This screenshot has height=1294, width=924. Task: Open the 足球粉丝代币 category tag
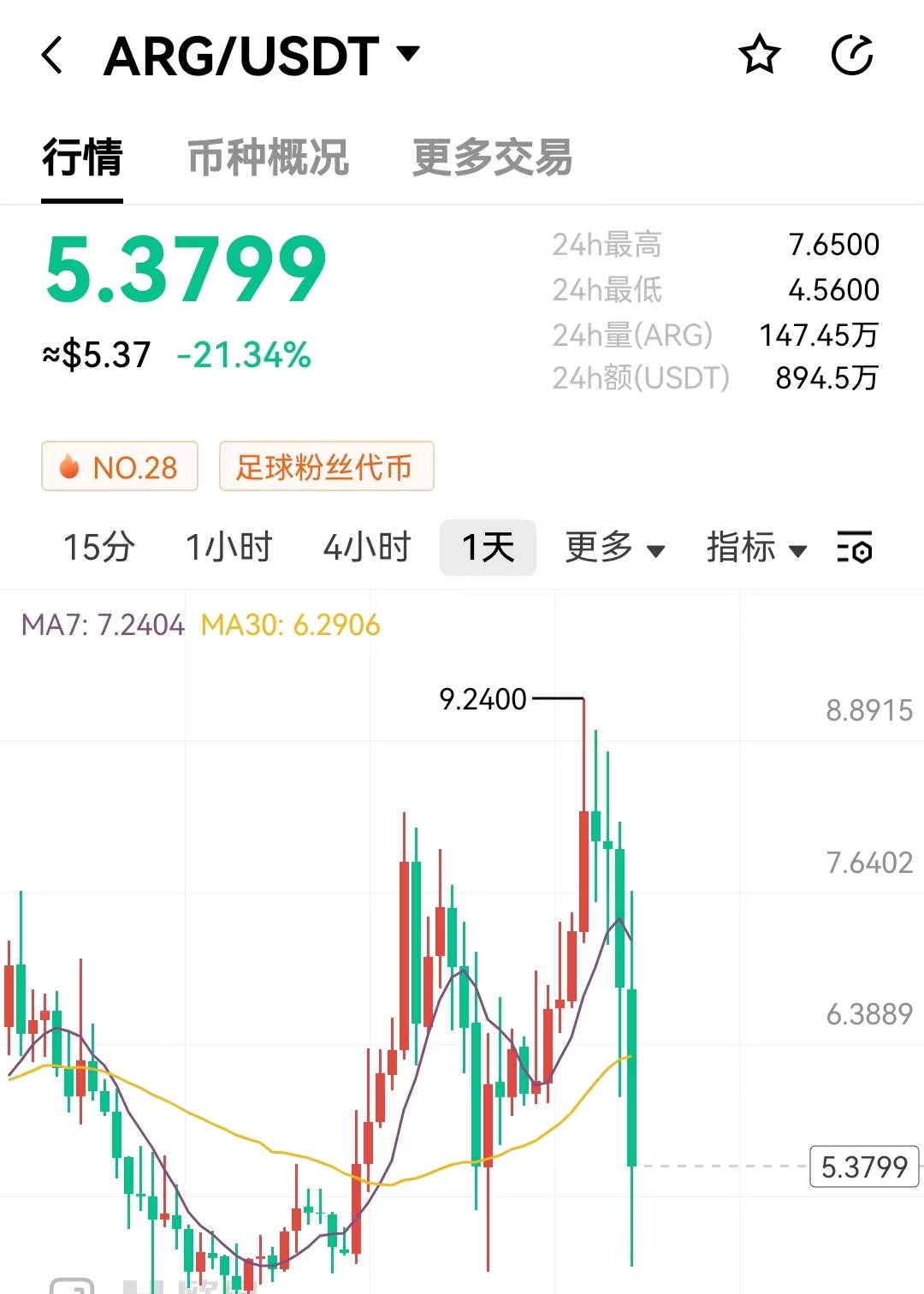326,466
